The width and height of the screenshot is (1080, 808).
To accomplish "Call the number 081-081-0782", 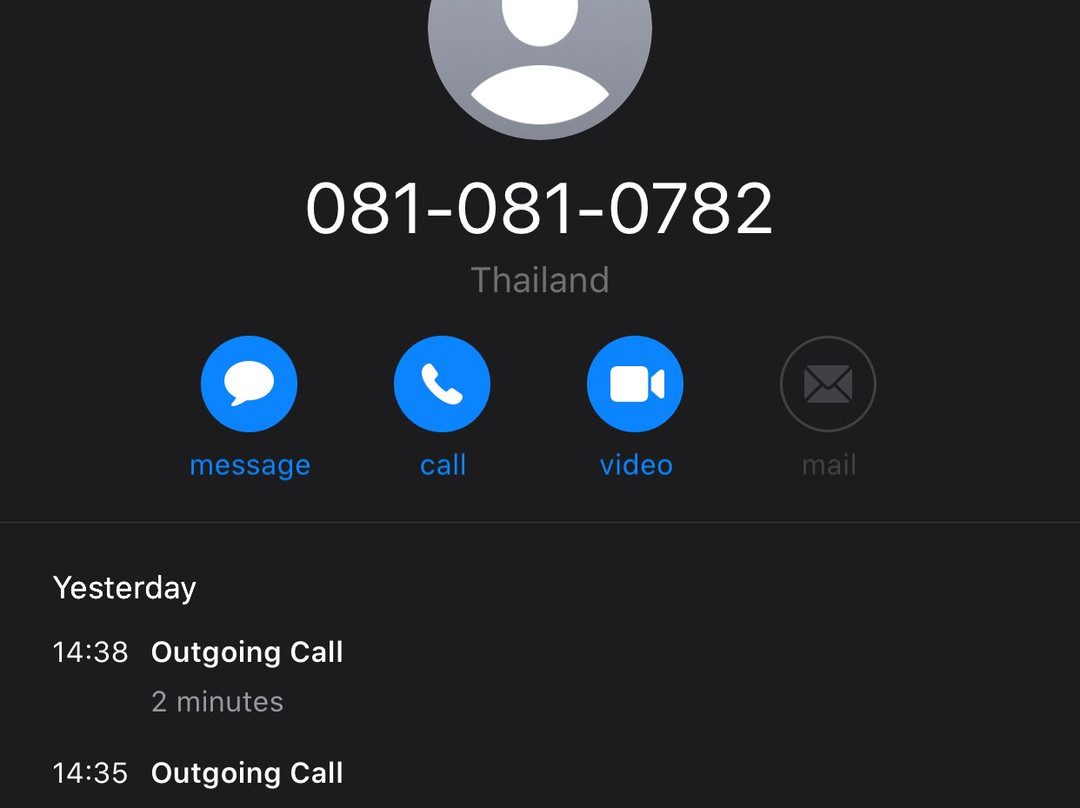I will coord(442,385).
